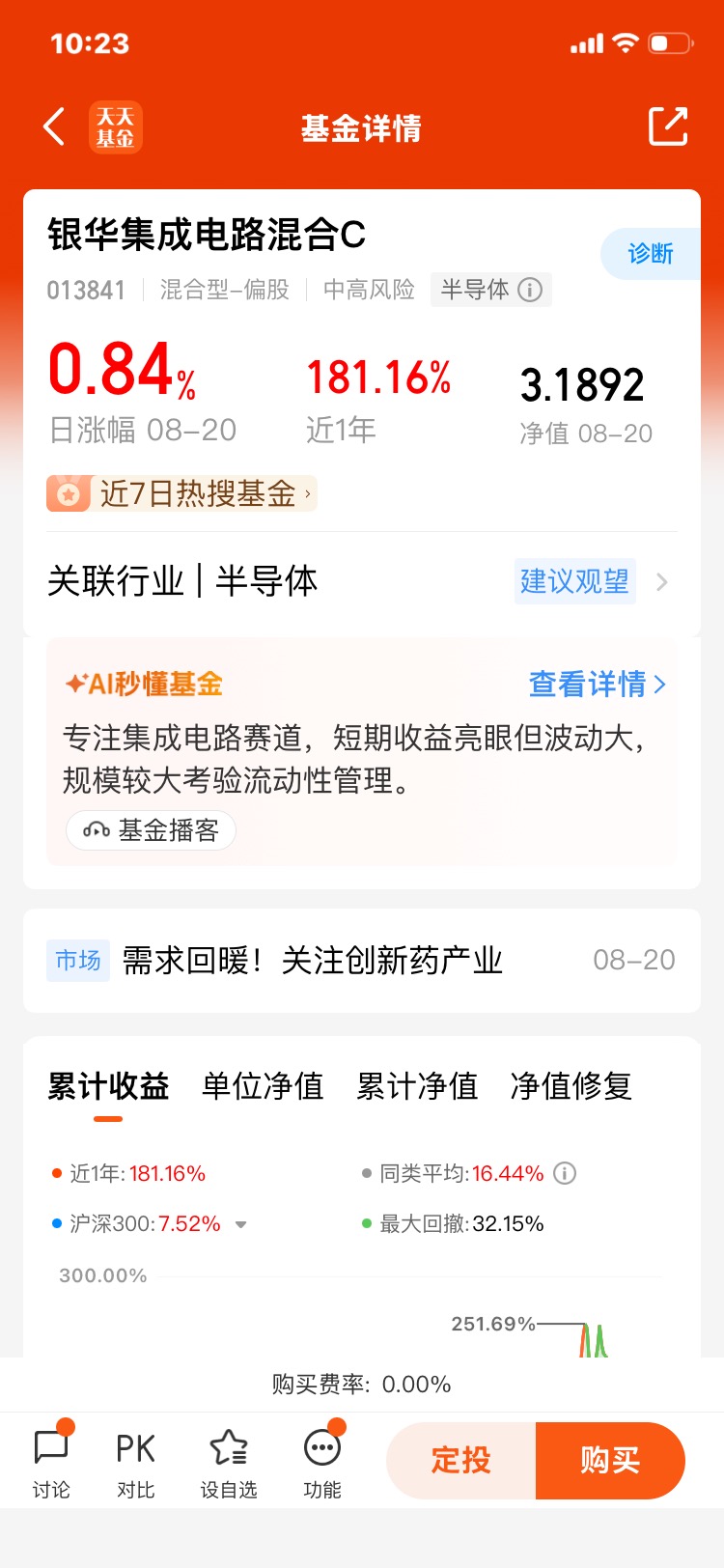
Task: Tap 购买 to buy the fund
Action: (610, 1460)
